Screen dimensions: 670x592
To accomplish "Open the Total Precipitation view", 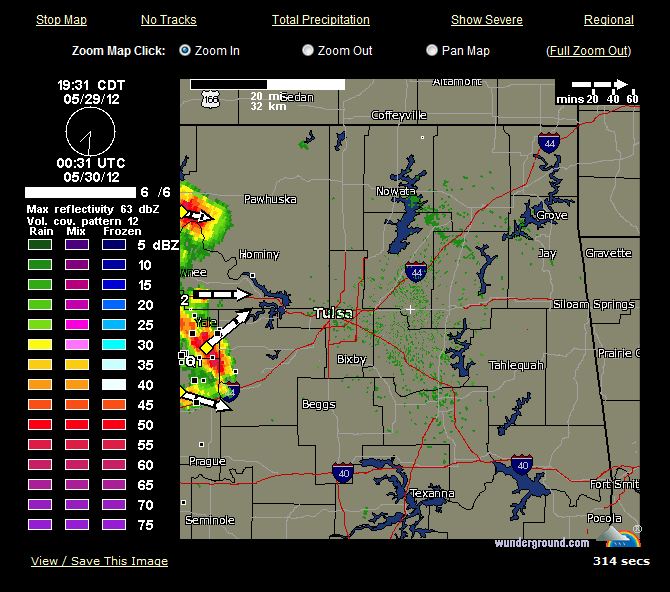I will click(320, 20).
